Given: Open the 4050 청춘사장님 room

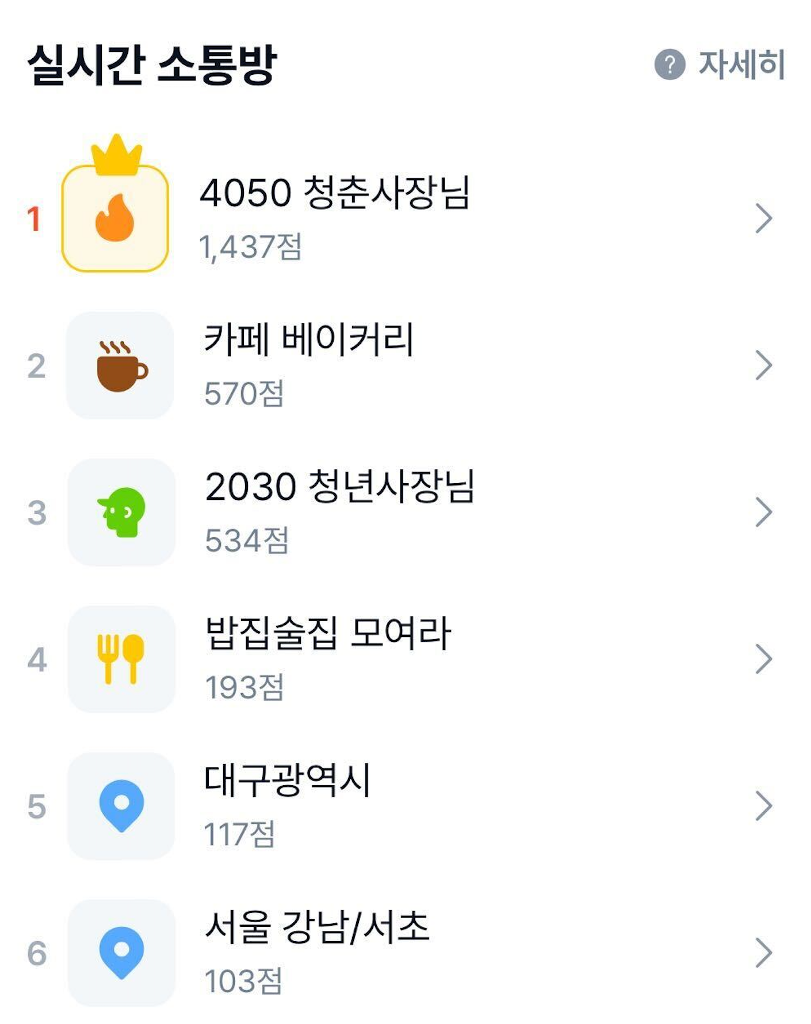Looking at the screenshot, I should pos(335,194).
